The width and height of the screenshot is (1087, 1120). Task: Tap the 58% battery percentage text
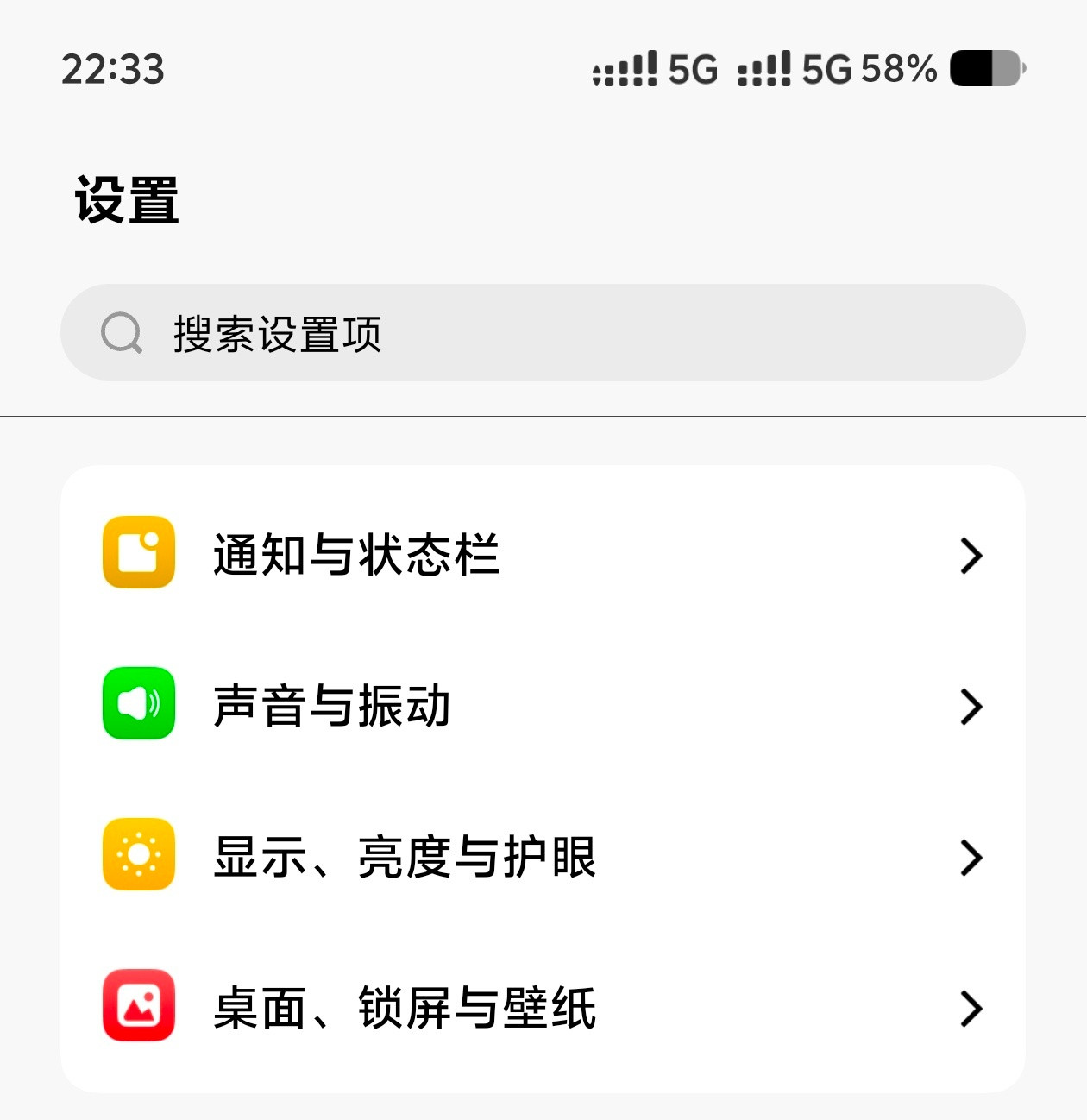(x=897, y=69)
